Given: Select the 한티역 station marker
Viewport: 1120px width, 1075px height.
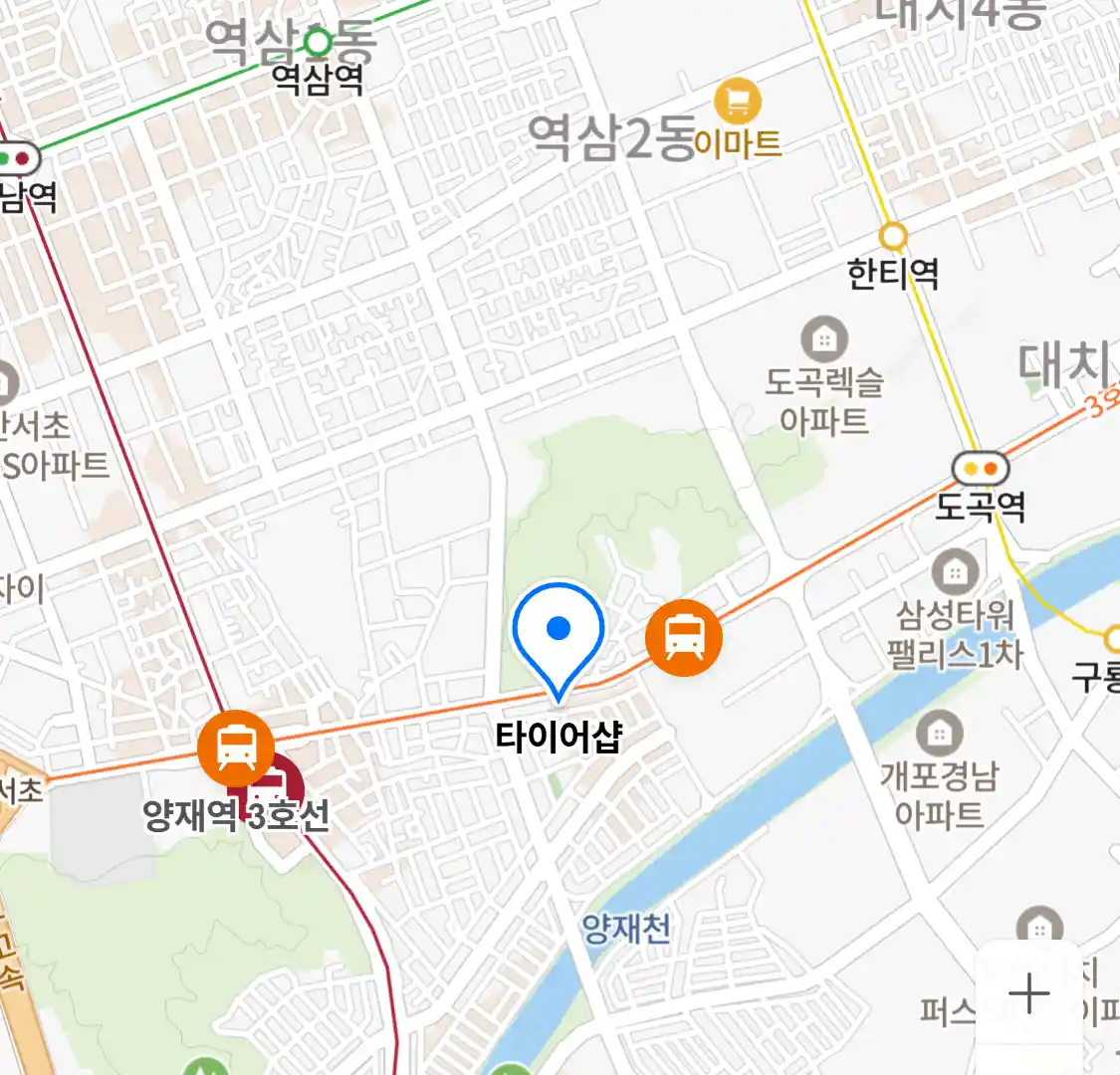Looking at the screenshot, I should [x=894, y=237].
